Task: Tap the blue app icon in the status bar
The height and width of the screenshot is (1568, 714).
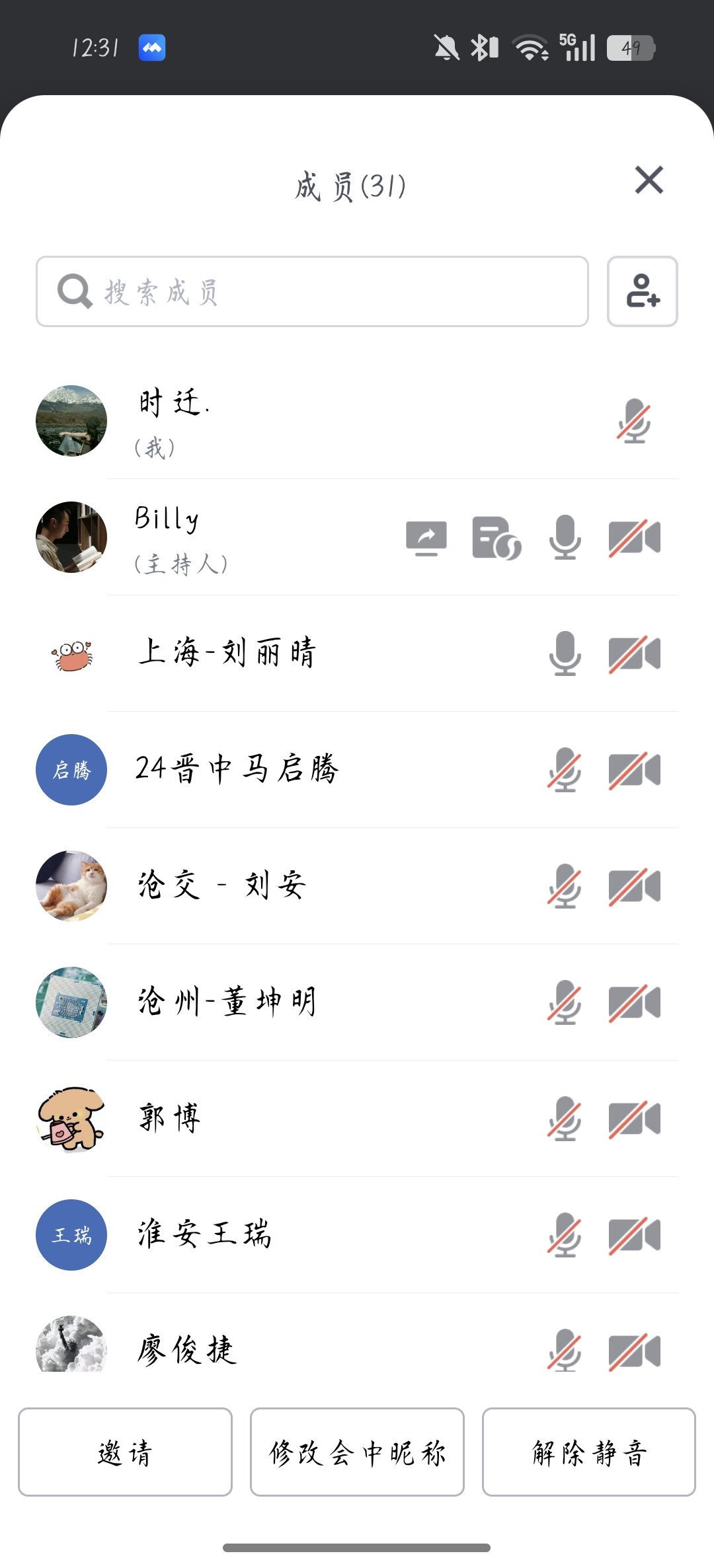Action: click(x=152, y=48)
